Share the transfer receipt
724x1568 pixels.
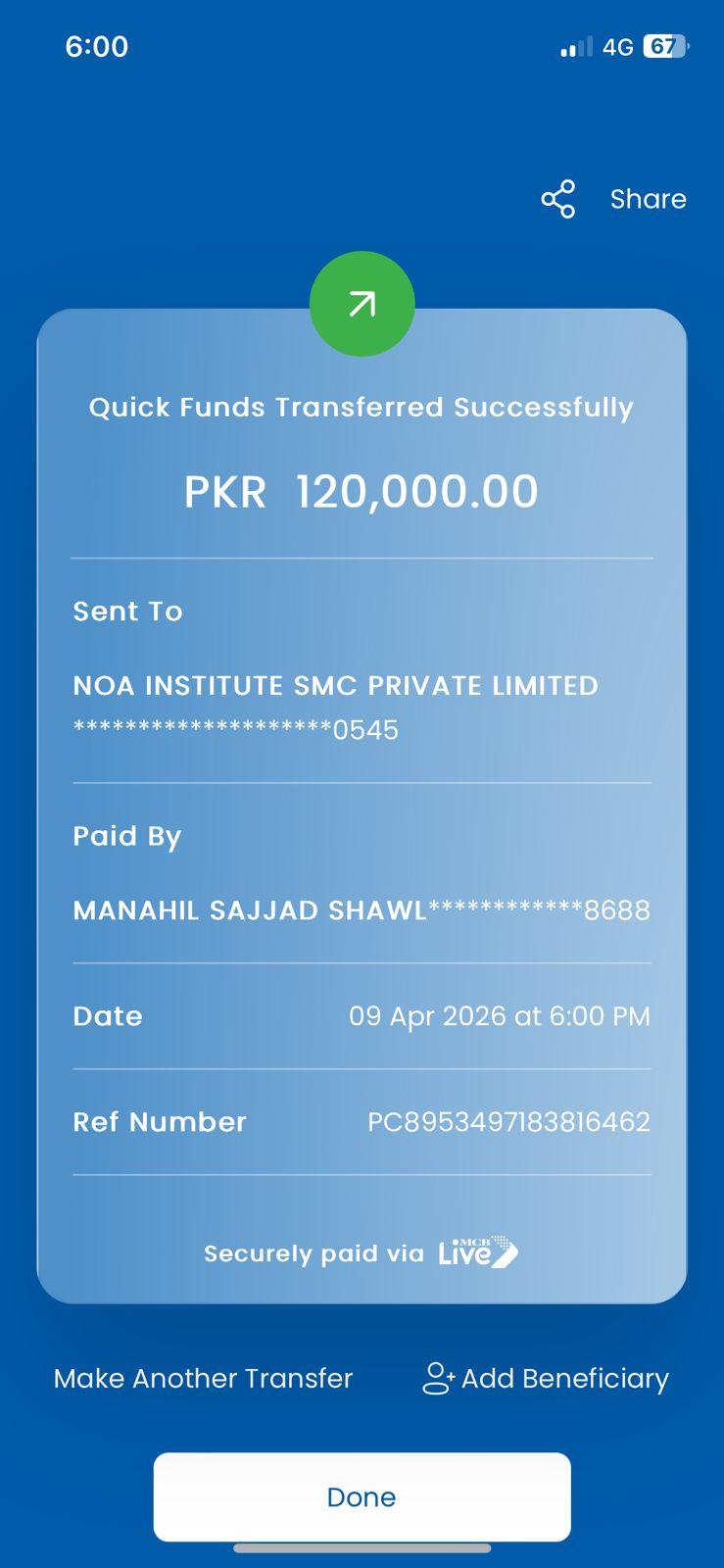coord(614,199)
